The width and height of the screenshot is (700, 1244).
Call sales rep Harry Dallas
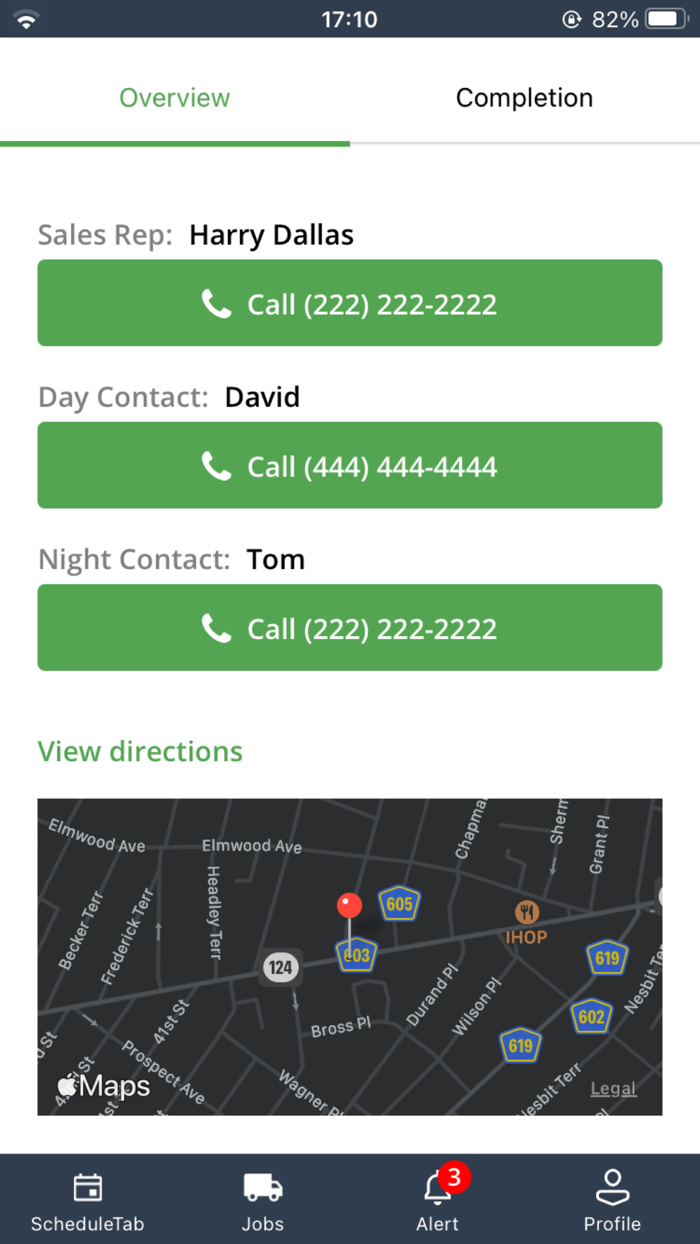click(x=350, y=303)
